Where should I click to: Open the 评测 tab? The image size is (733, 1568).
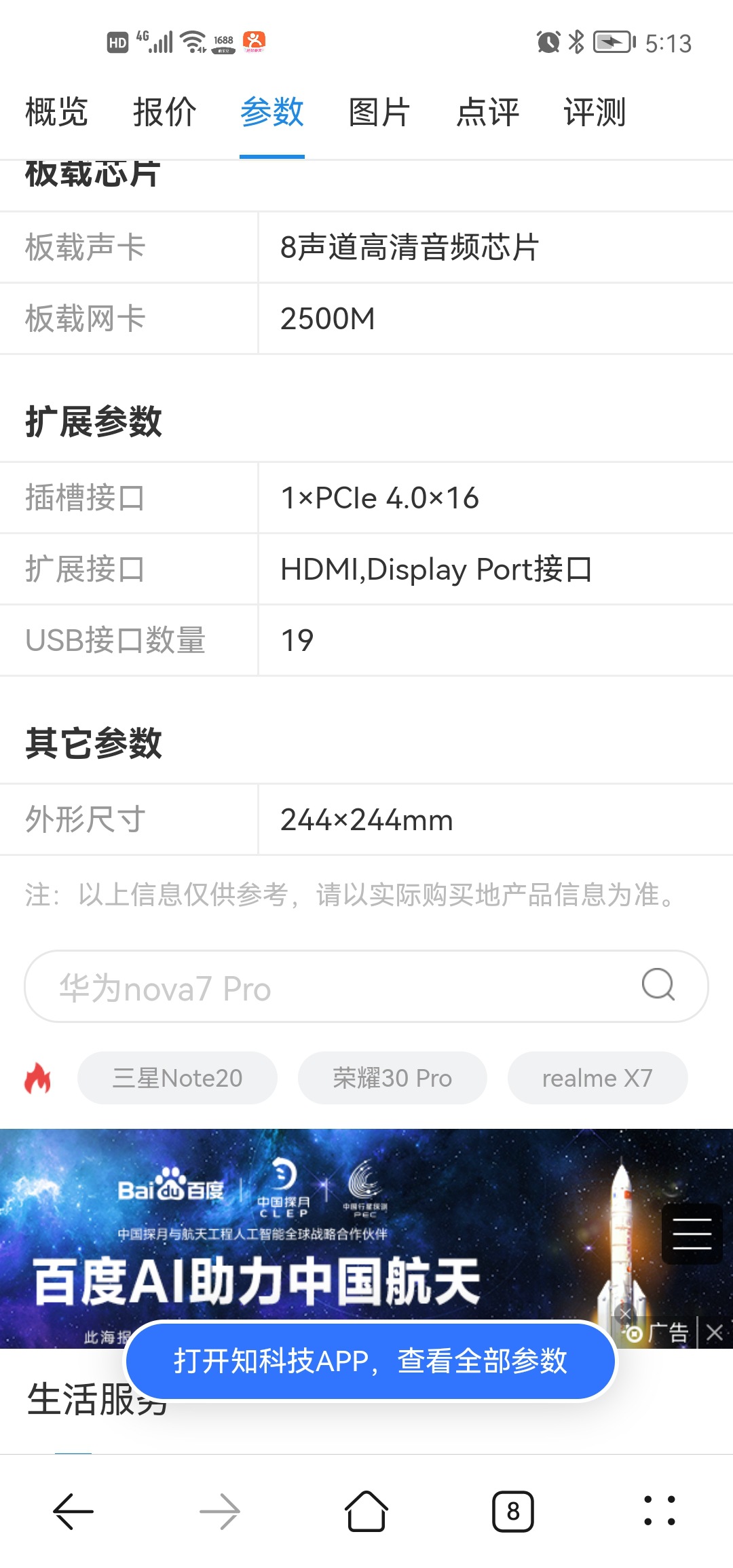(595, 112)
